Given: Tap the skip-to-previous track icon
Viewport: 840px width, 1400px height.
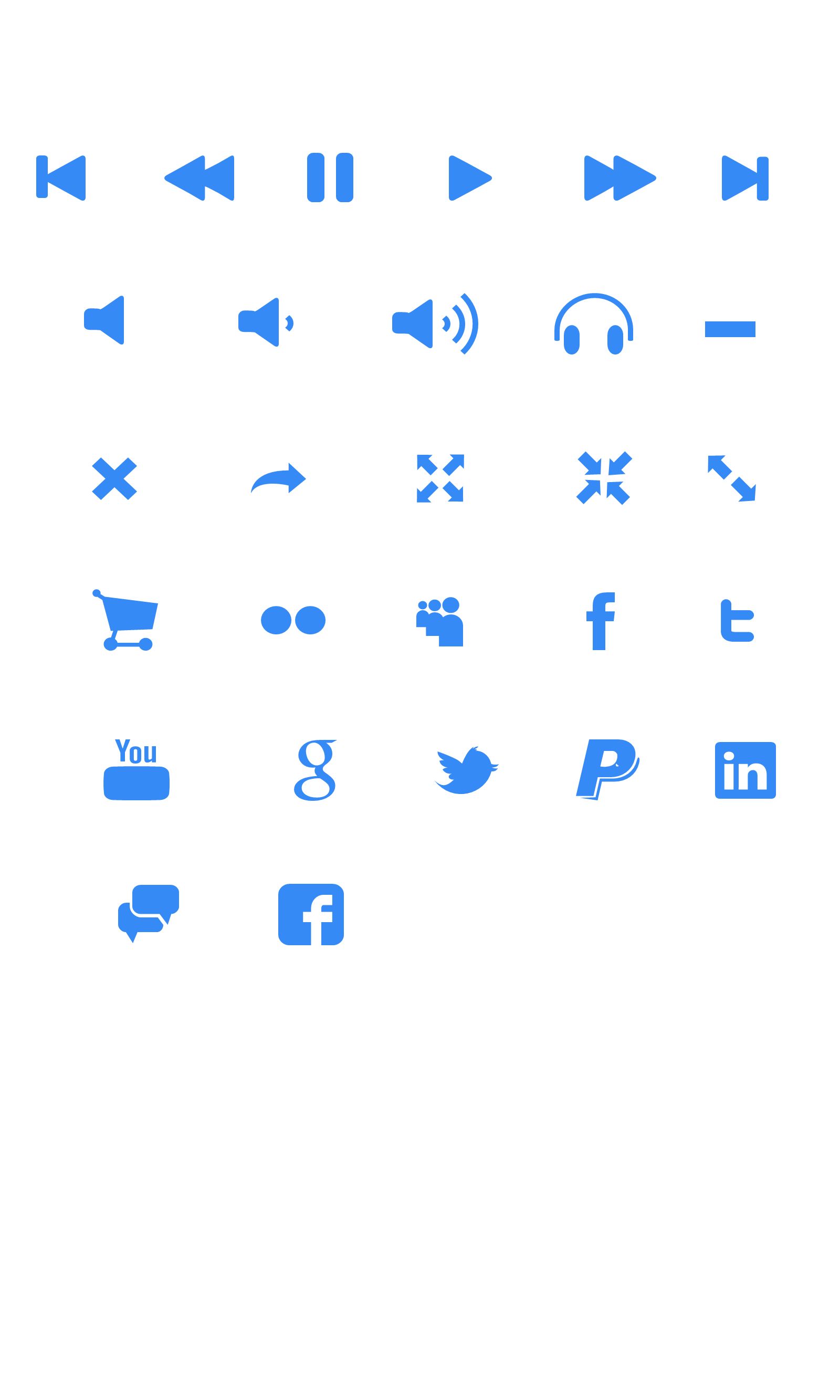Looking at the screenshot, I should pyautogui.click(x=60, y=178).
